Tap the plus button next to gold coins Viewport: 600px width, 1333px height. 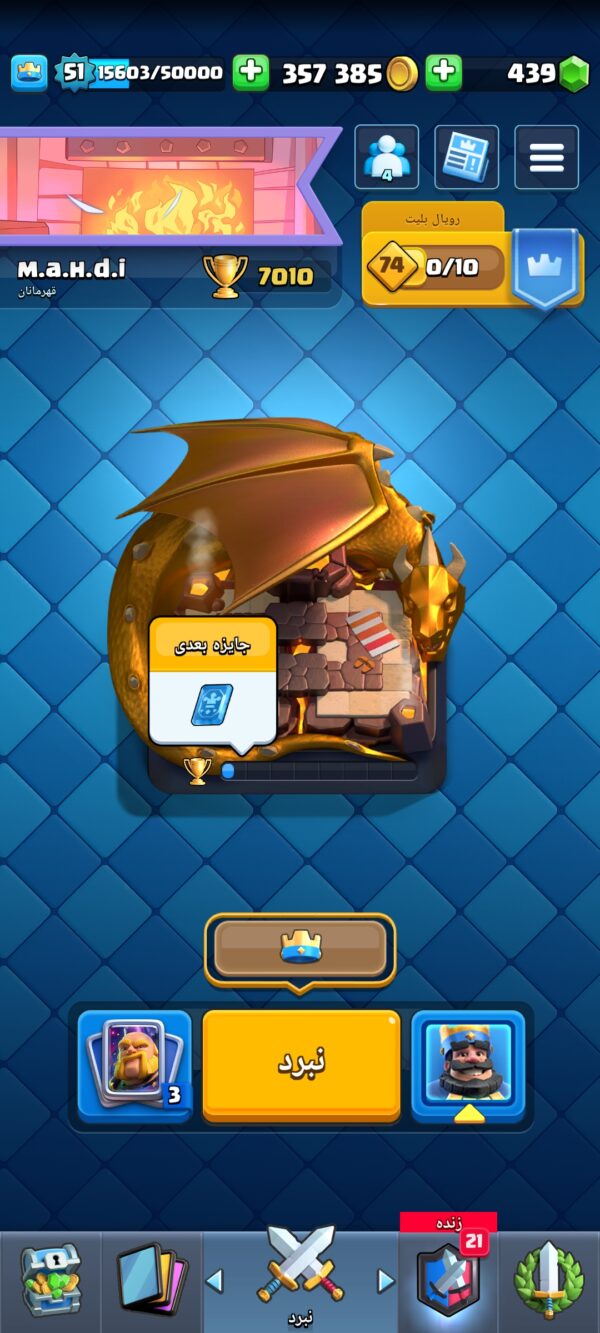[251, 73]
